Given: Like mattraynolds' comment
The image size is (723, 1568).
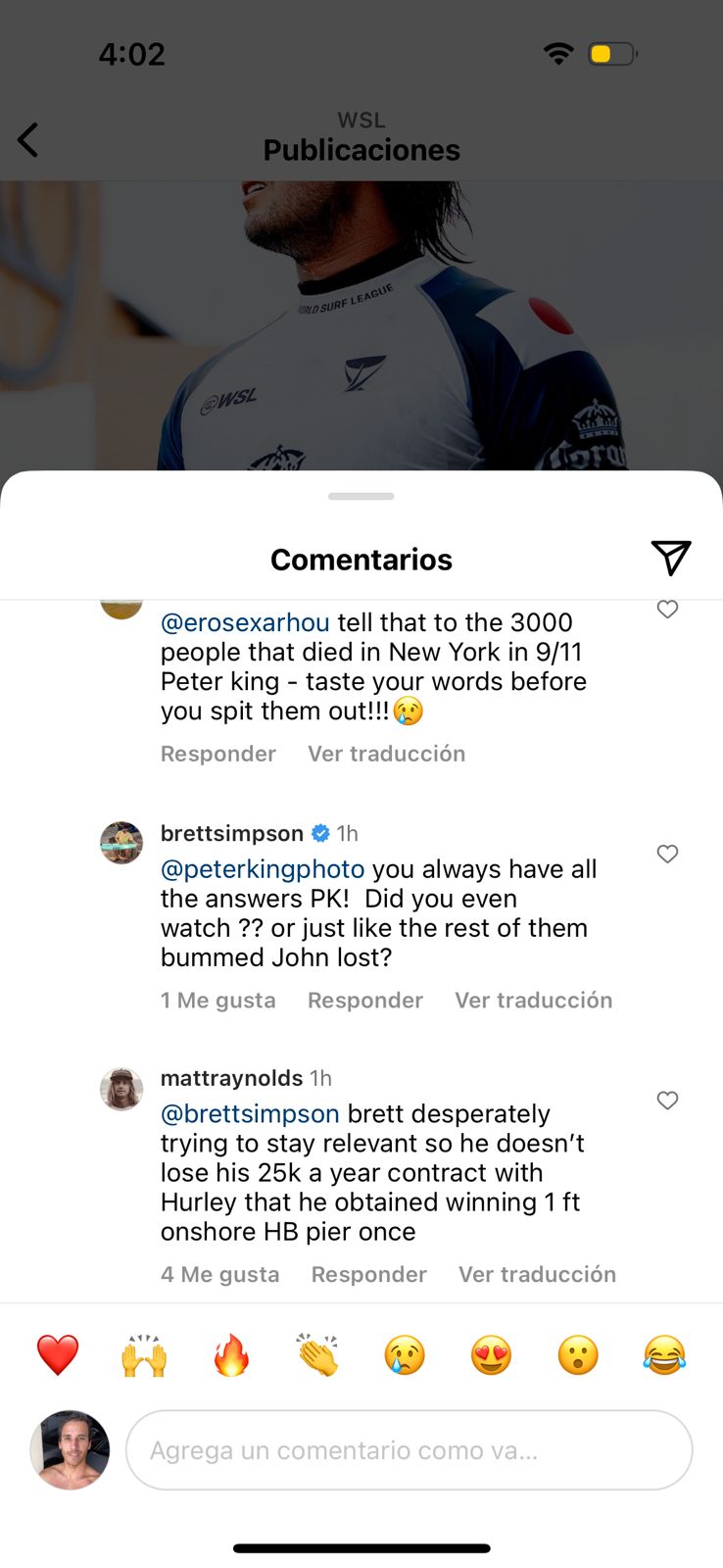Looking at the screenshot, I should pyautogui.click(x=667, y=1101).
